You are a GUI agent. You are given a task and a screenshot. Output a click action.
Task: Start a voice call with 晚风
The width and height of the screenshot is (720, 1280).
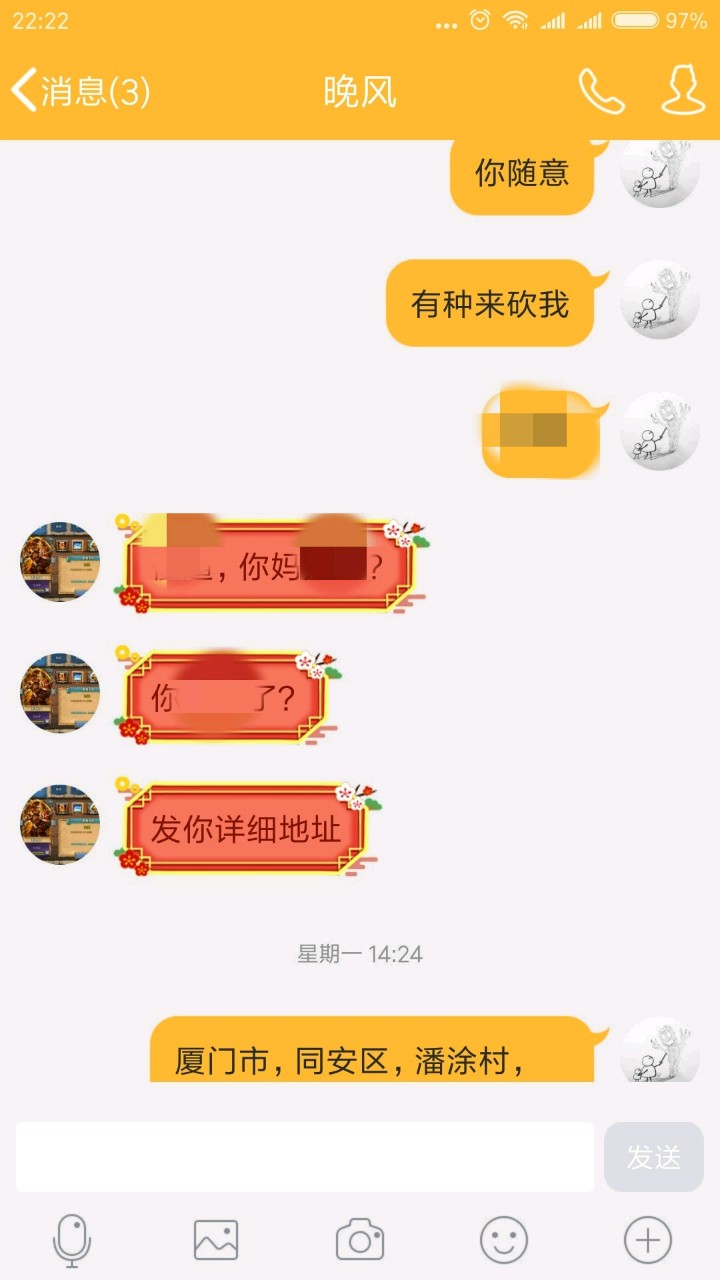601,92
